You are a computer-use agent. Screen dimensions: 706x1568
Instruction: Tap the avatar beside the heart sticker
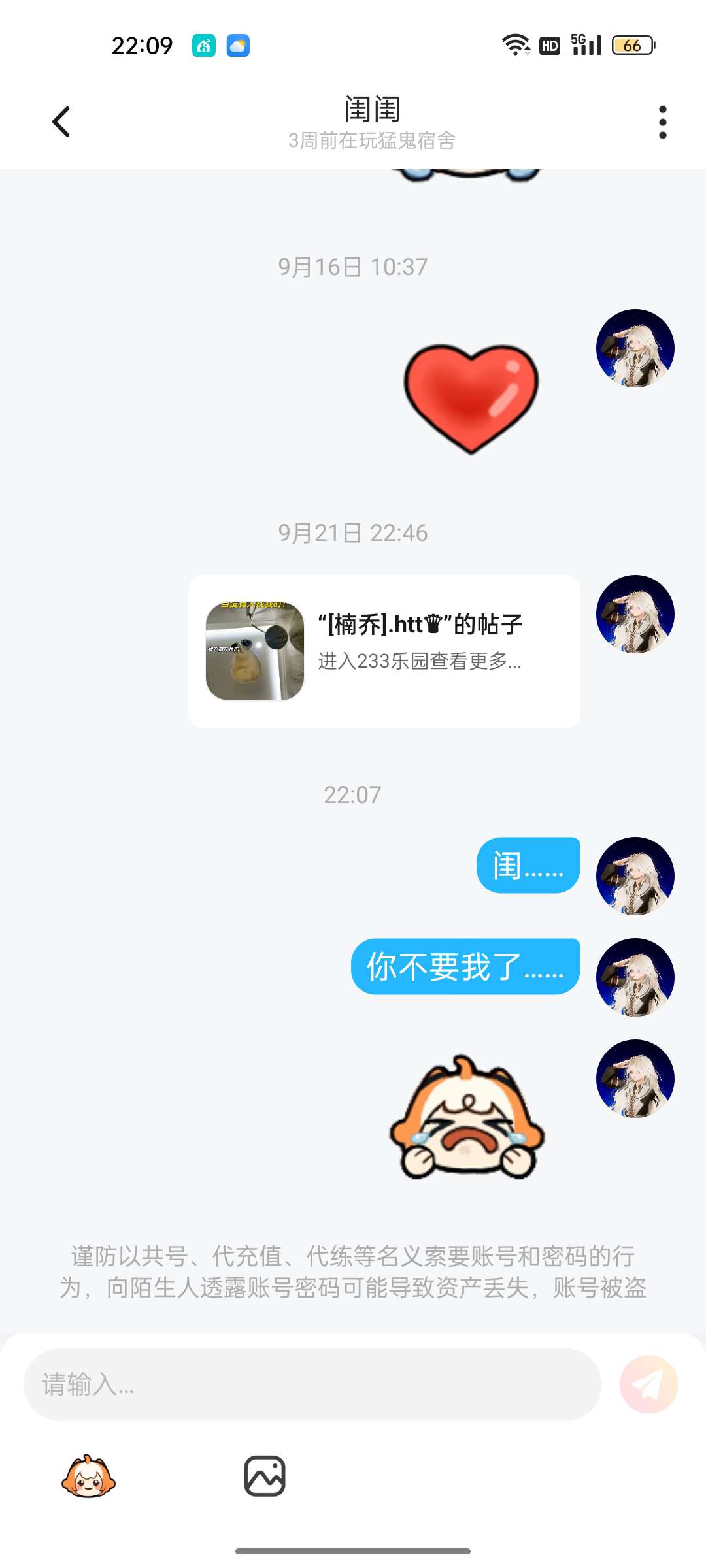point(635,348)
